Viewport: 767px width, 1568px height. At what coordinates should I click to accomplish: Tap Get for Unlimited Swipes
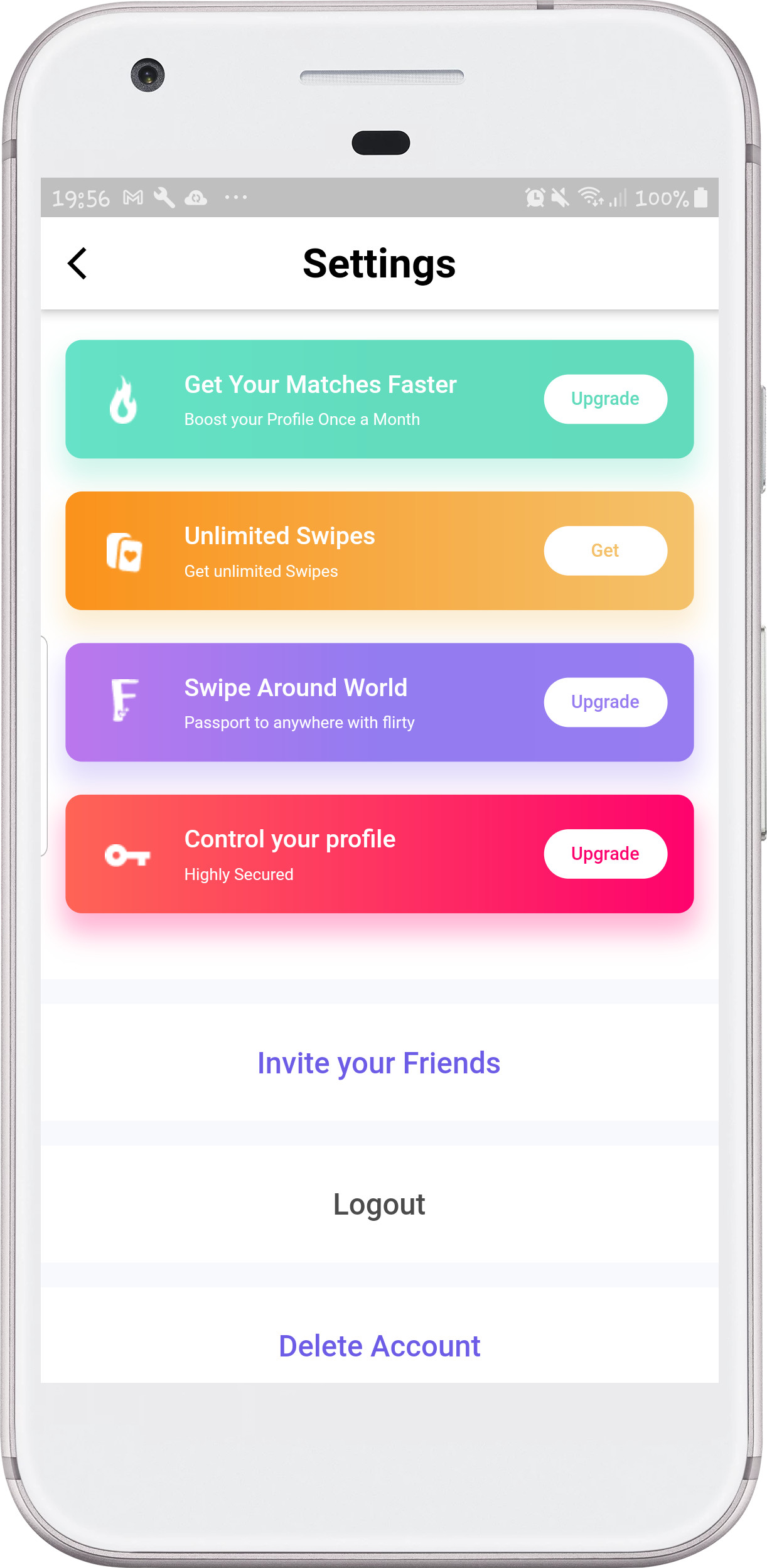(604, 550)
